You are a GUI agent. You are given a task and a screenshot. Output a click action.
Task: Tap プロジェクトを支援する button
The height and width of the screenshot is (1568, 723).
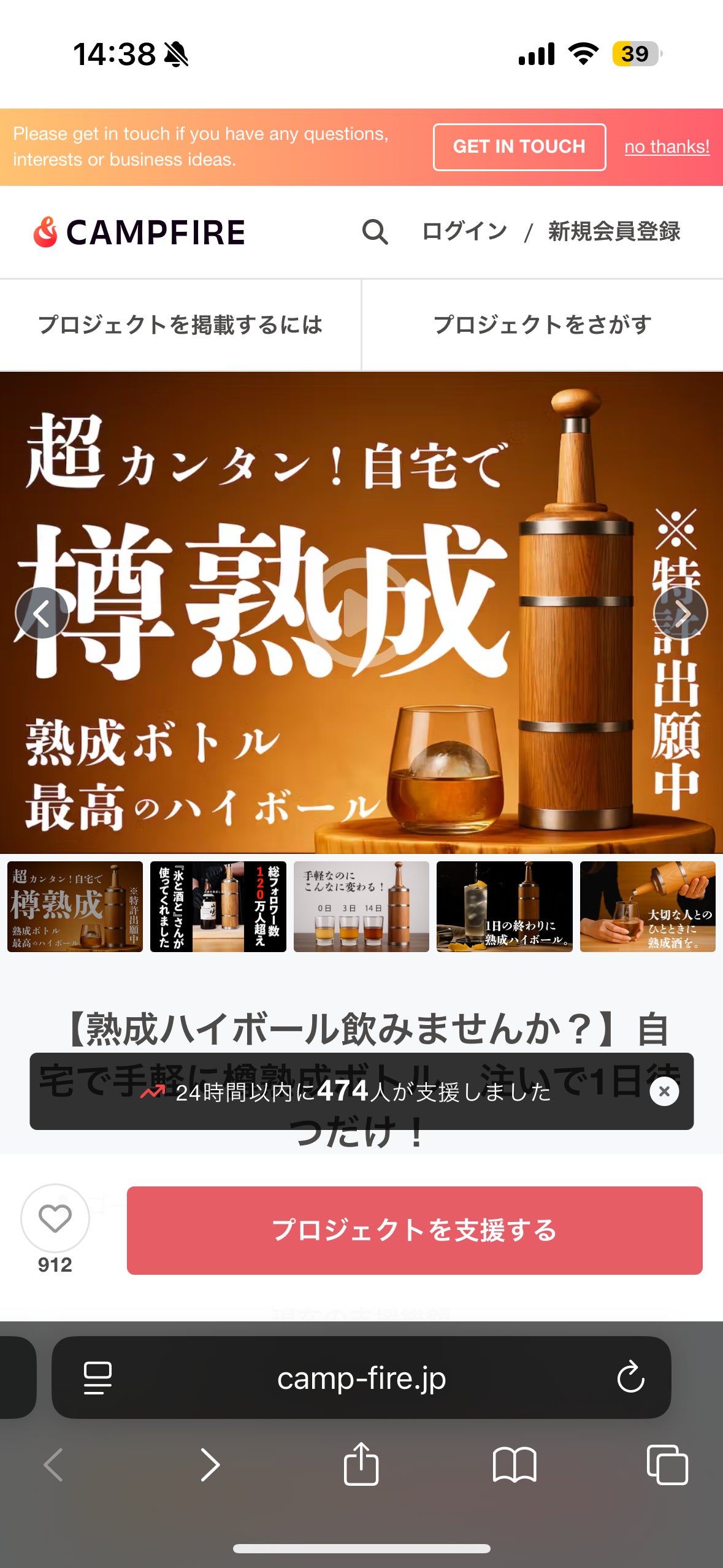(x=415, y=1230)
